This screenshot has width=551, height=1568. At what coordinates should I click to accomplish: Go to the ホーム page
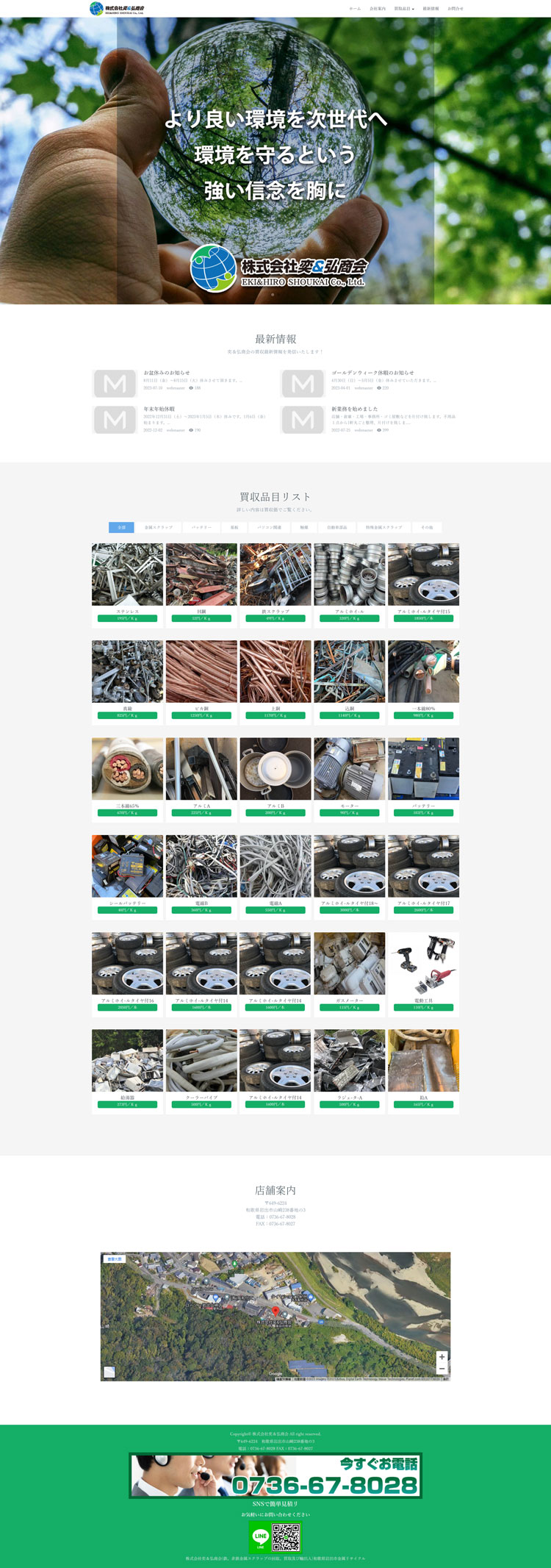coord(355,9)
